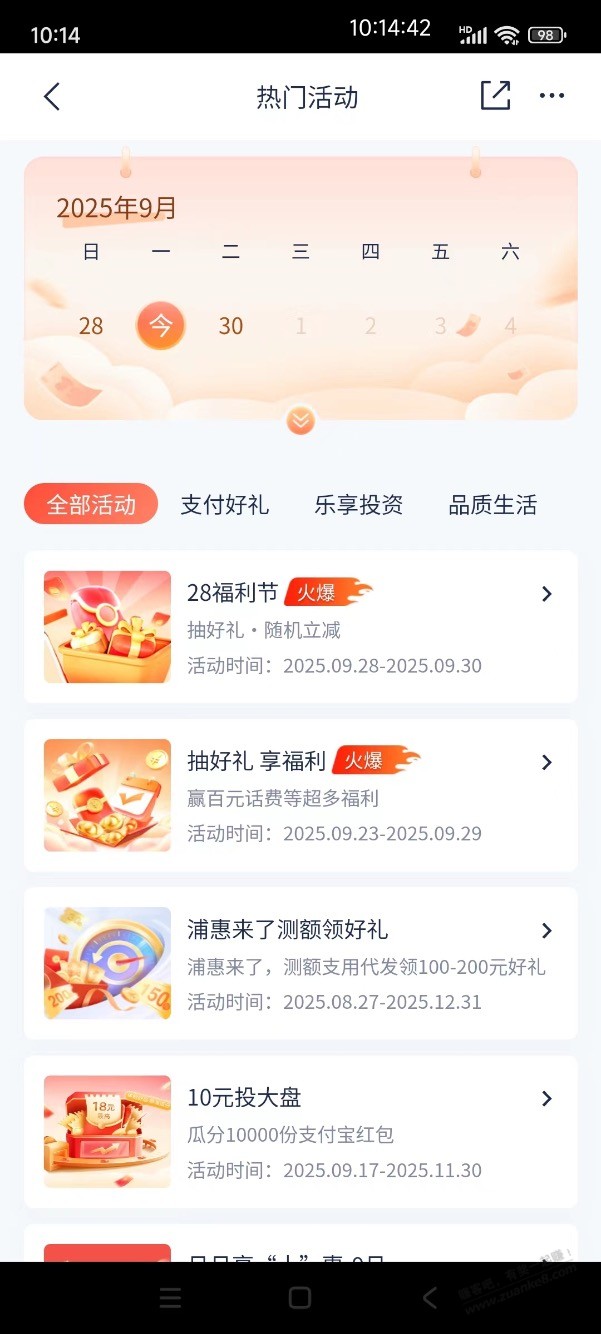Image resolution: width=601 pixels, height=1334 pixels.
Task: Open the 抽好礼 享福利 activity
Action: point(300,795)
